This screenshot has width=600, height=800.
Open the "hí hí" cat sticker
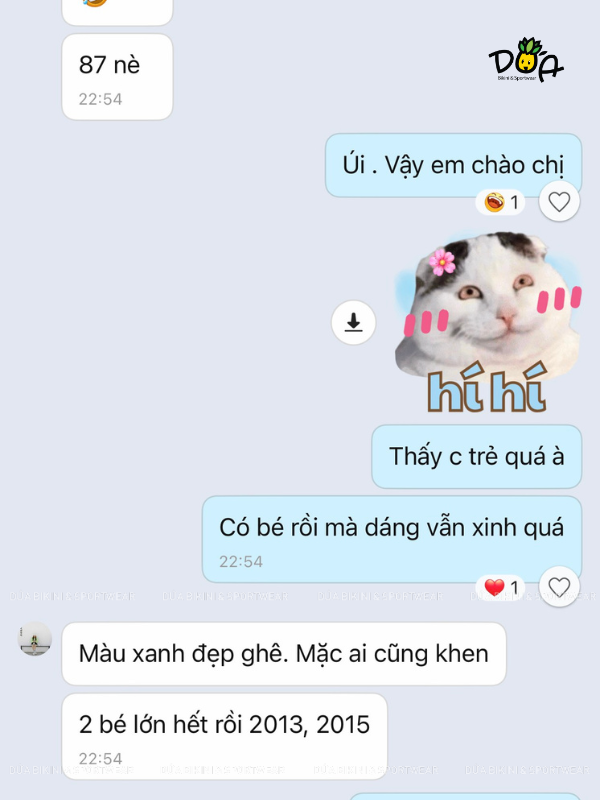pyautogui.click(x=488, y=323)
